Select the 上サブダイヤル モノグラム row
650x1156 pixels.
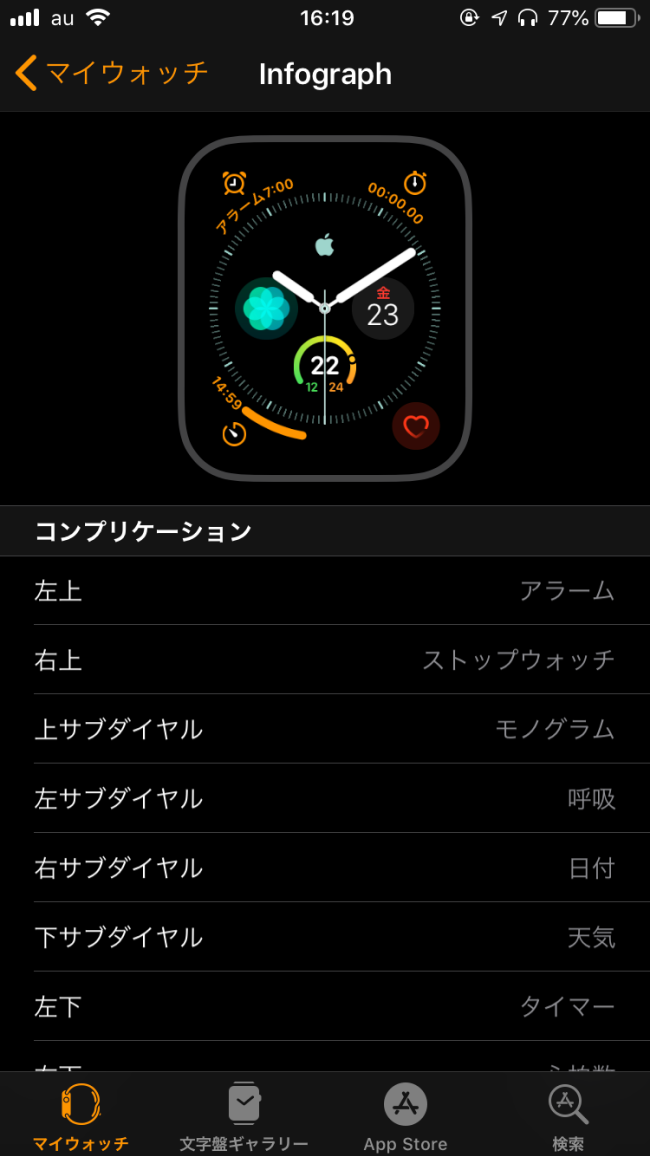(325, 729)
